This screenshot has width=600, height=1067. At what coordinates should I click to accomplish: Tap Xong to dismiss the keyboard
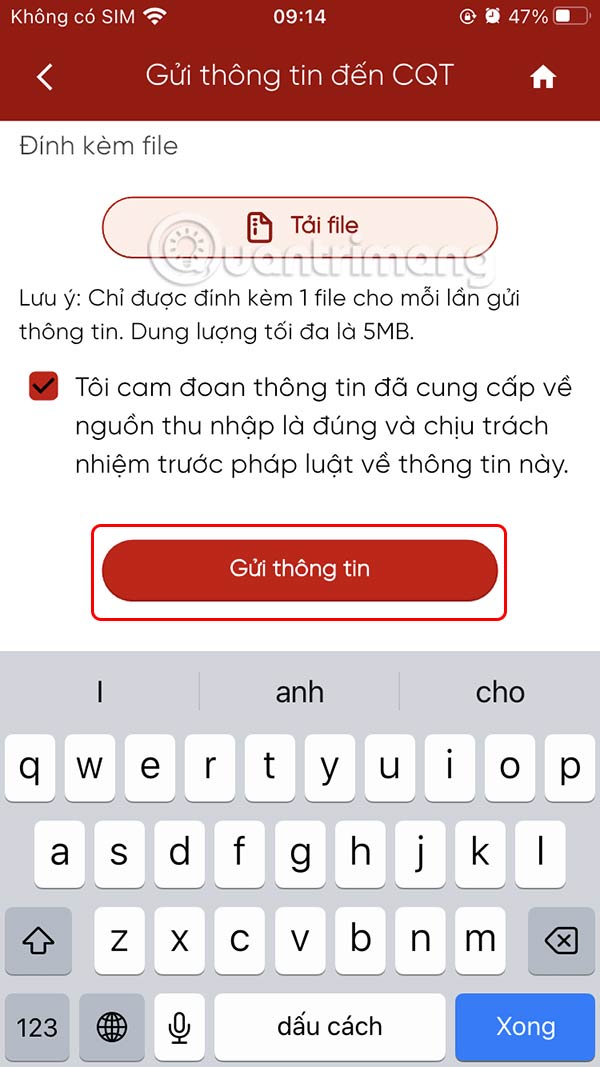(525, 1026)
